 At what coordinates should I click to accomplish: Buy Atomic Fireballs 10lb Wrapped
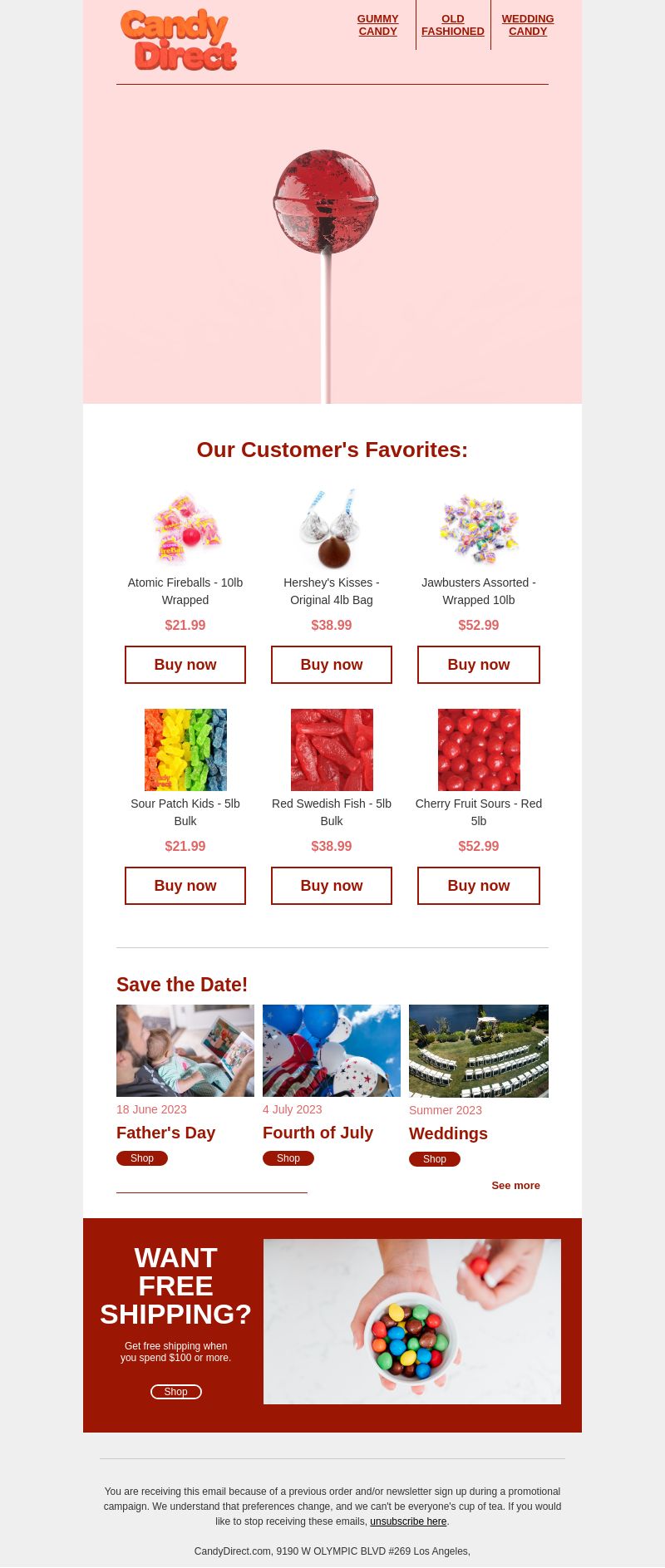[x=185, y=665]
